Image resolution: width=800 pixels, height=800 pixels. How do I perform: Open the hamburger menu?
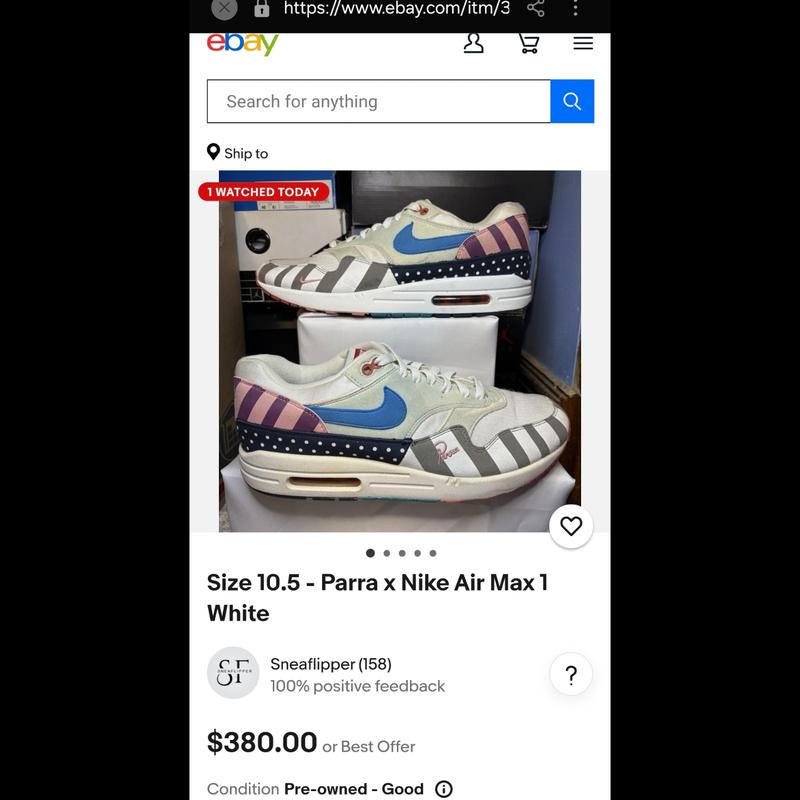tap(583, 43)
